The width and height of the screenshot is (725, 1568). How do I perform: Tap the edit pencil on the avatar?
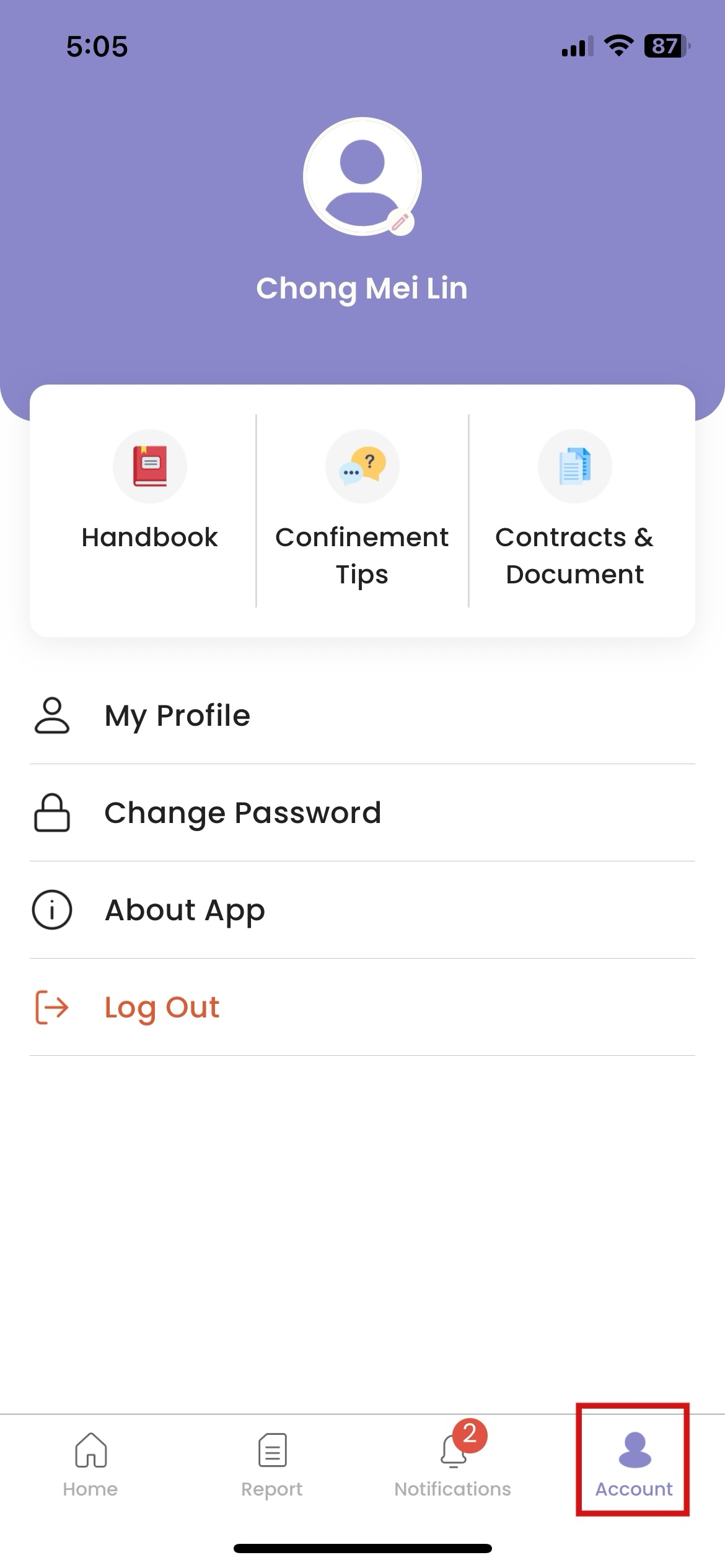(x=400, y=222)
